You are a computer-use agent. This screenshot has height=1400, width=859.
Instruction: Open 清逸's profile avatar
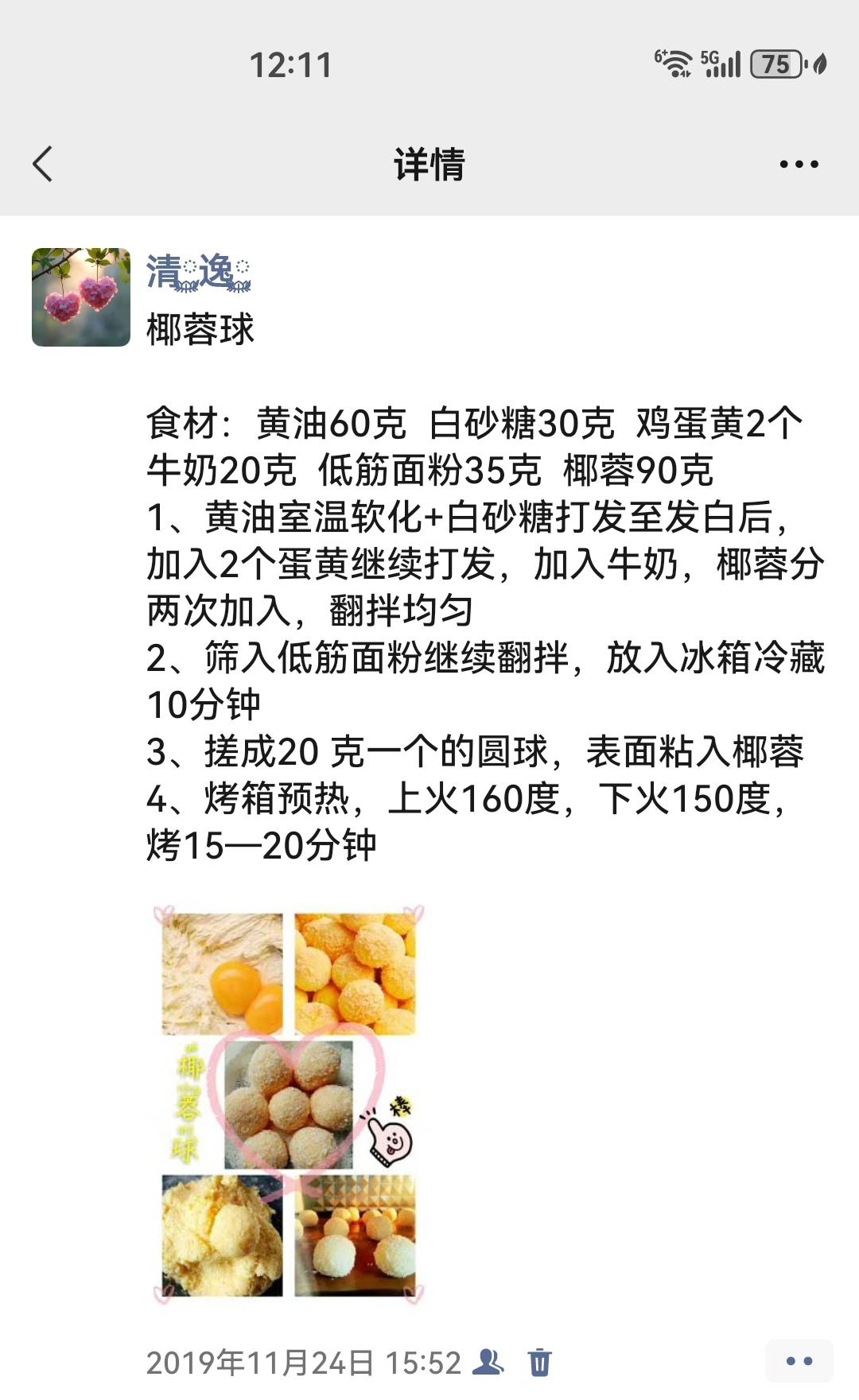click(81, 297)
